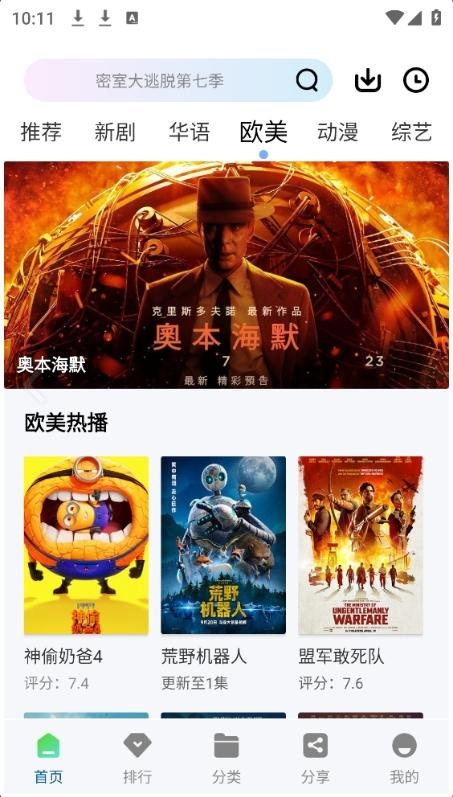The image size is (453, 797).
Task: Open the 盟军敢死队 movie card
Action: pos(360,573)
